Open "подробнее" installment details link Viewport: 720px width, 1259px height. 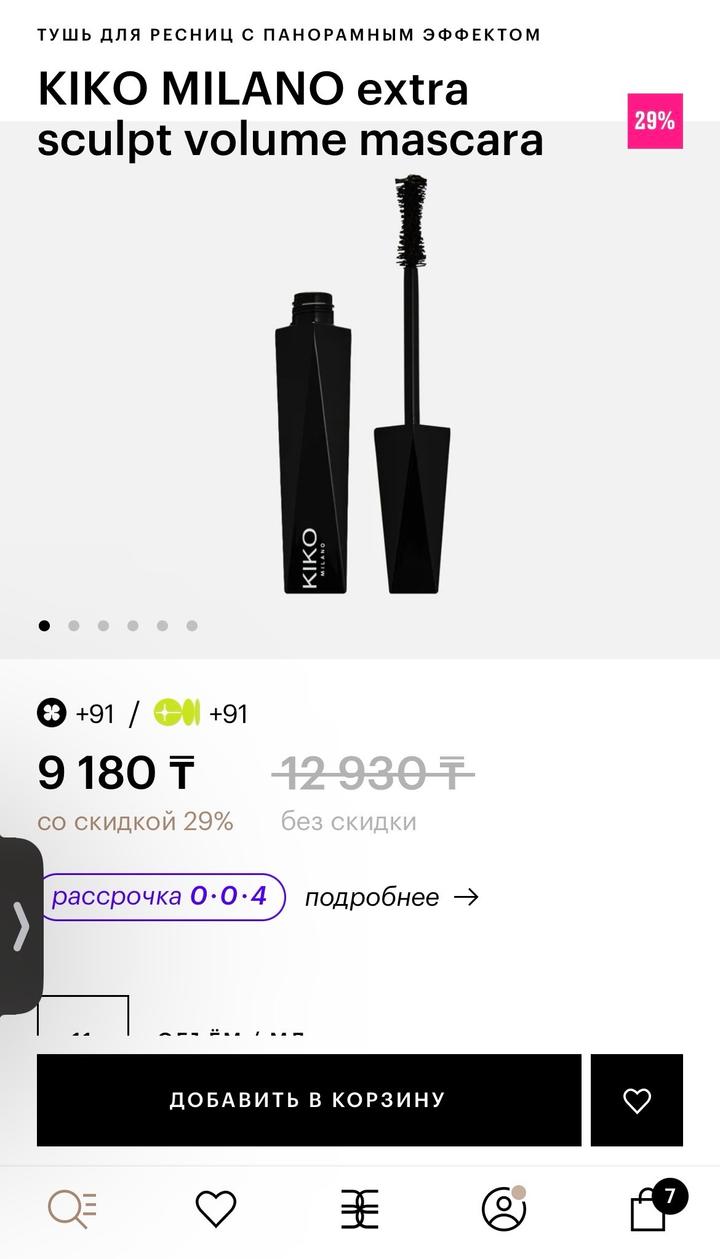(x=391, y=897)
